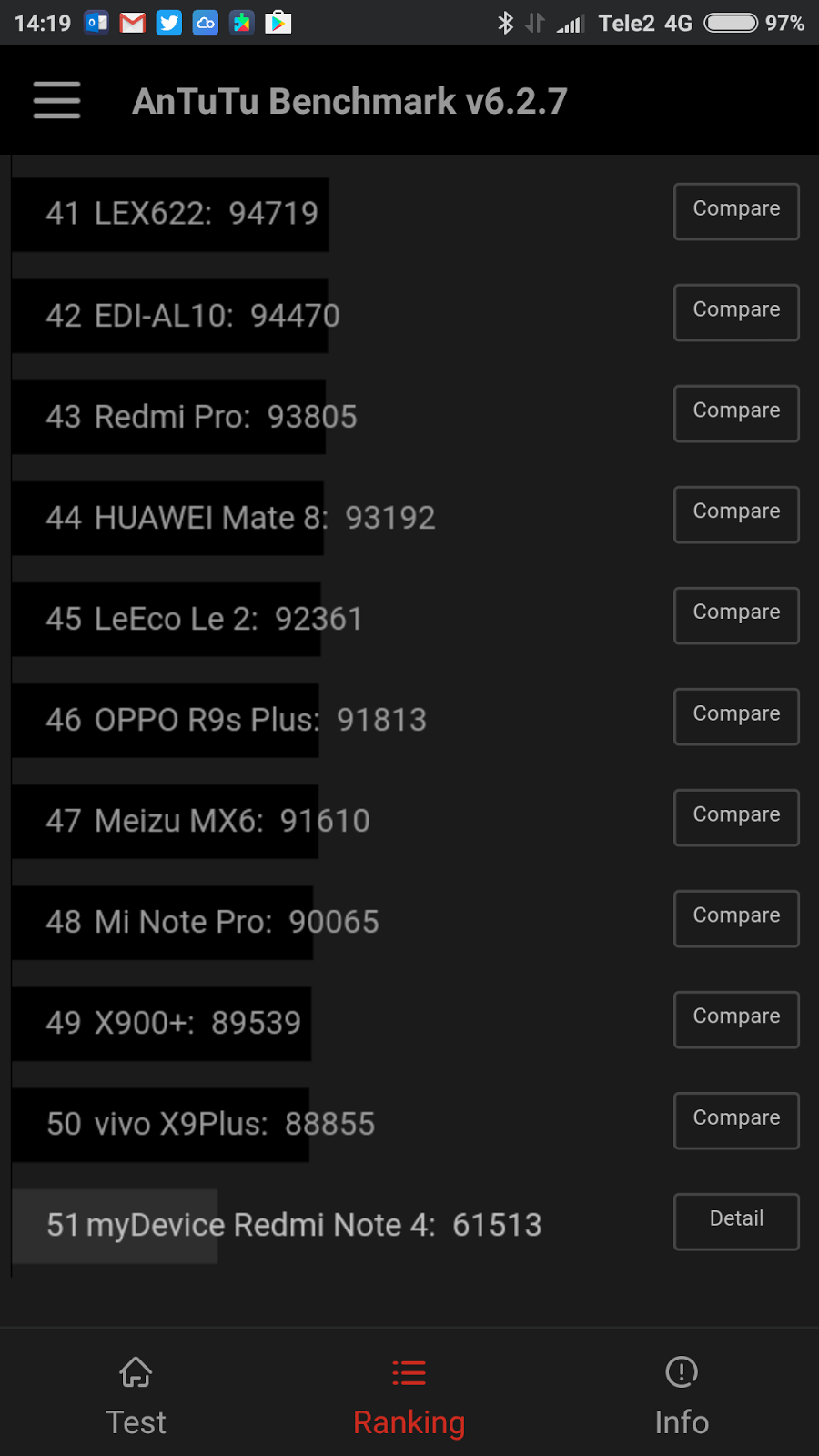Compare with Mi Note Pro
The image size is (819, 1456).
tap(736, 918)
